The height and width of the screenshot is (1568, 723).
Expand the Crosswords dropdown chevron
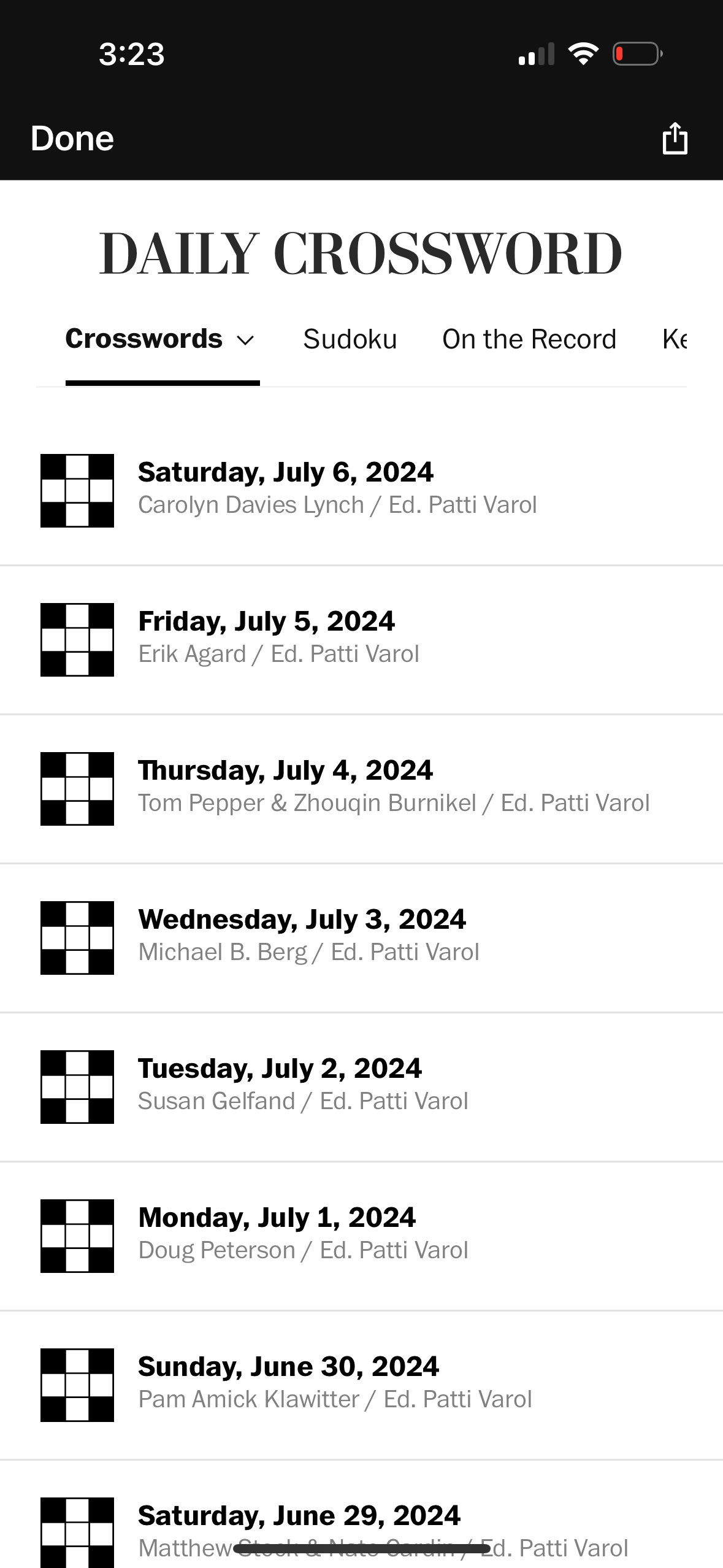pyautogui.click(x=245, y=341)
